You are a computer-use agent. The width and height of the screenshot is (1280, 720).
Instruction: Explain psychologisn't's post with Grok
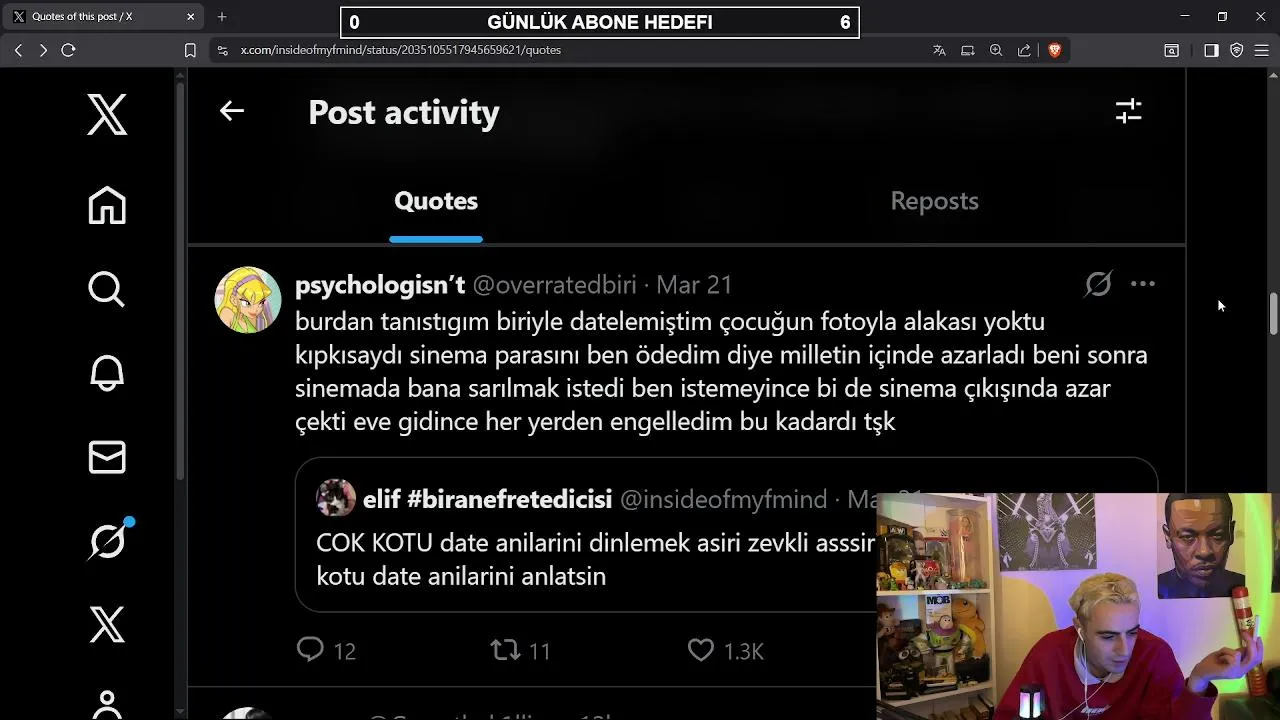(1098, 284)
